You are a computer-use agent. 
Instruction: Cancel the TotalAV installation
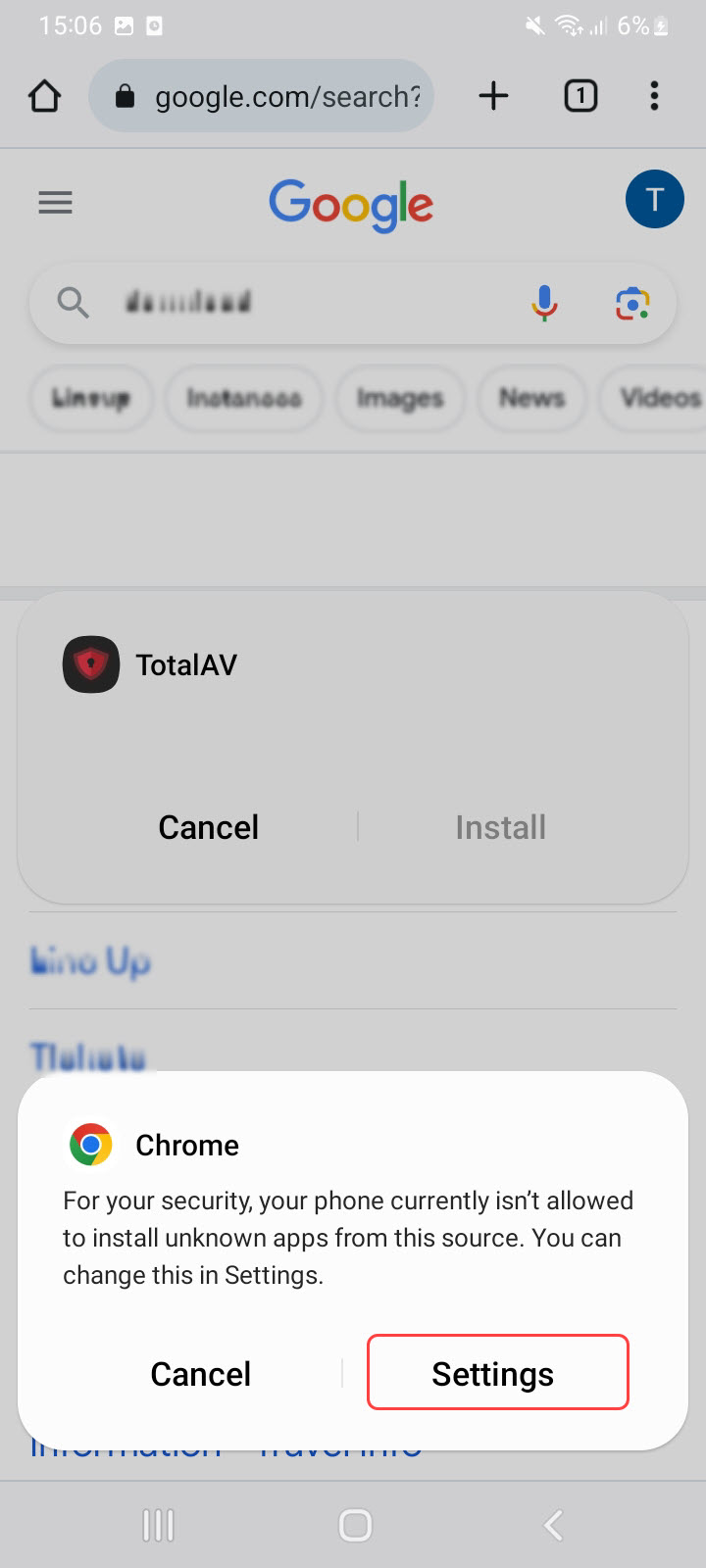[208, 827]
